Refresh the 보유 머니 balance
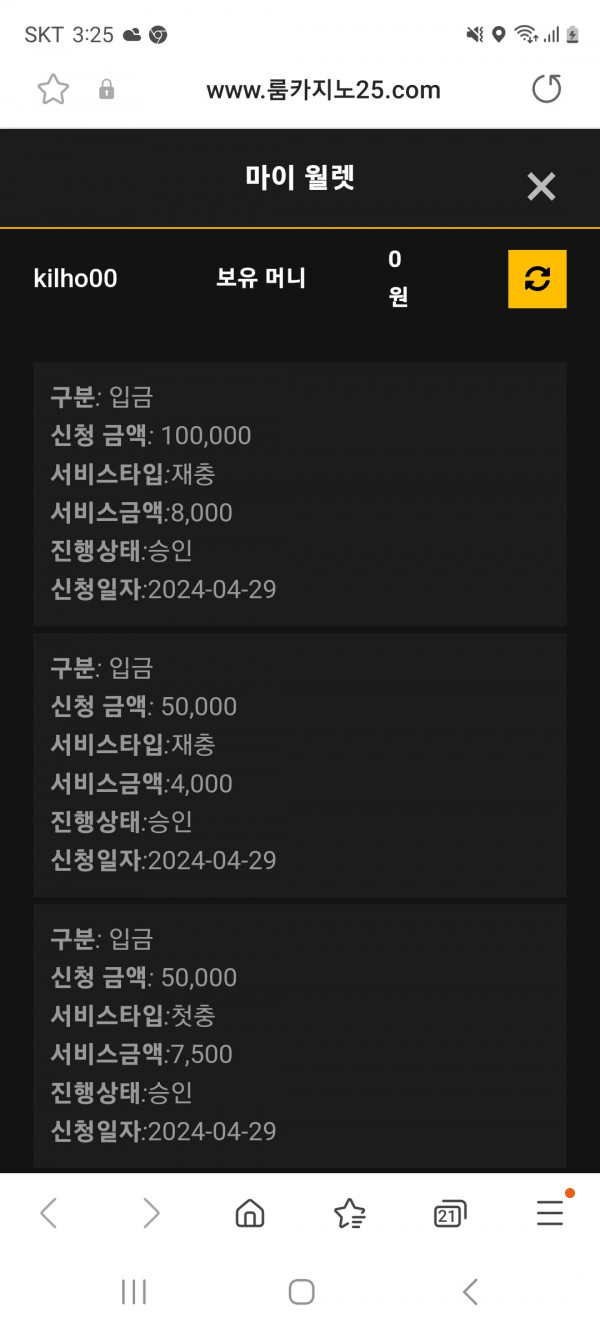The width and height of the screenshot is (600, 1333). point(538,279)
